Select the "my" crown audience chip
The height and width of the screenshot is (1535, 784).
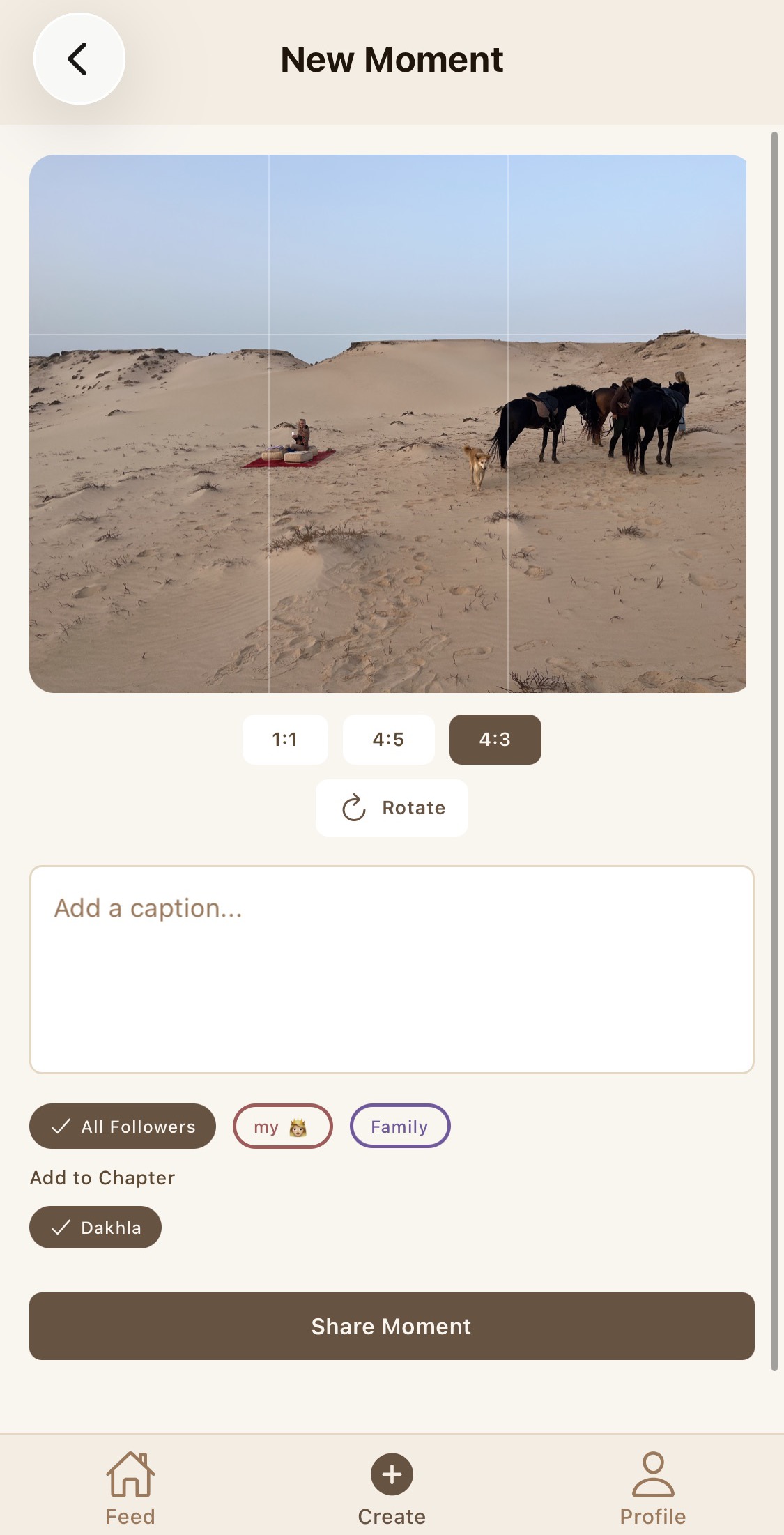click(282, 1126)
